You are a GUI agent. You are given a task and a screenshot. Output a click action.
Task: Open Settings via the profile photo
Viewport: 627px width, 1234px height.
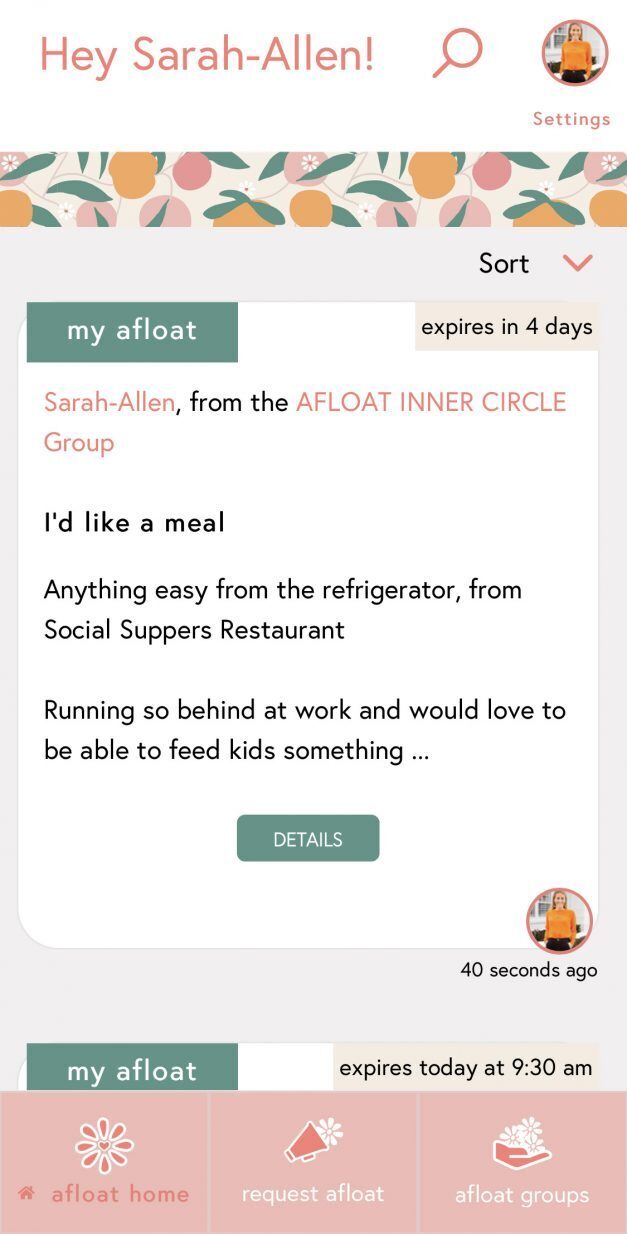coord(574,53)
